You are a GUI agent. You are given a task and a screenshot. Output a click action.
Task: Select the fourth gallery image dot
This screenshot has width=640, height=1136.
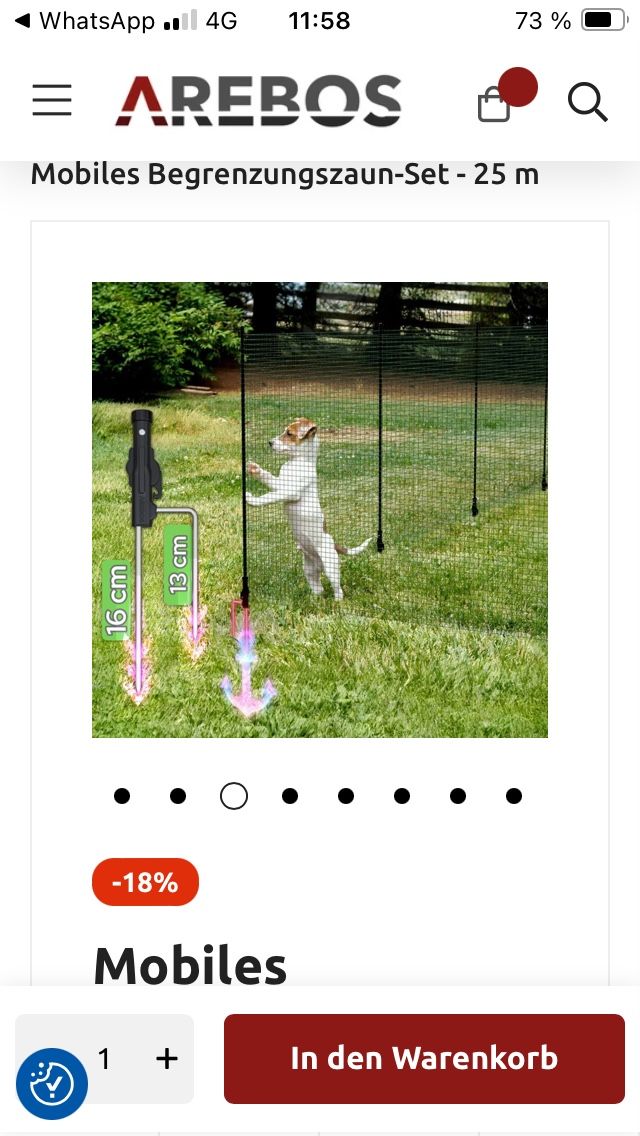[290, 796]
